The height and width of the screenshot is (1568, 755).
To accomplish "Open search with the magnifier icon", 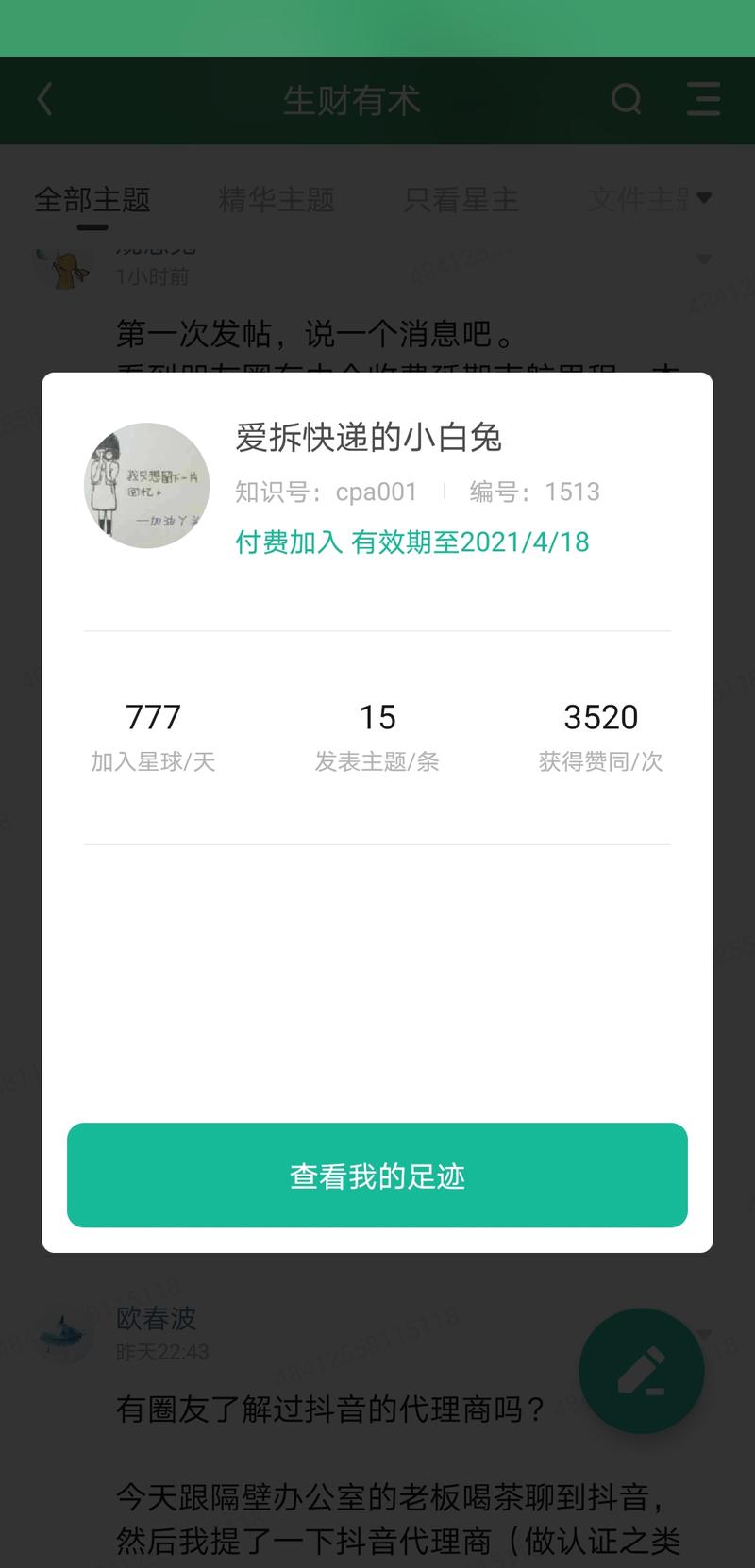I will click(626, 99).
